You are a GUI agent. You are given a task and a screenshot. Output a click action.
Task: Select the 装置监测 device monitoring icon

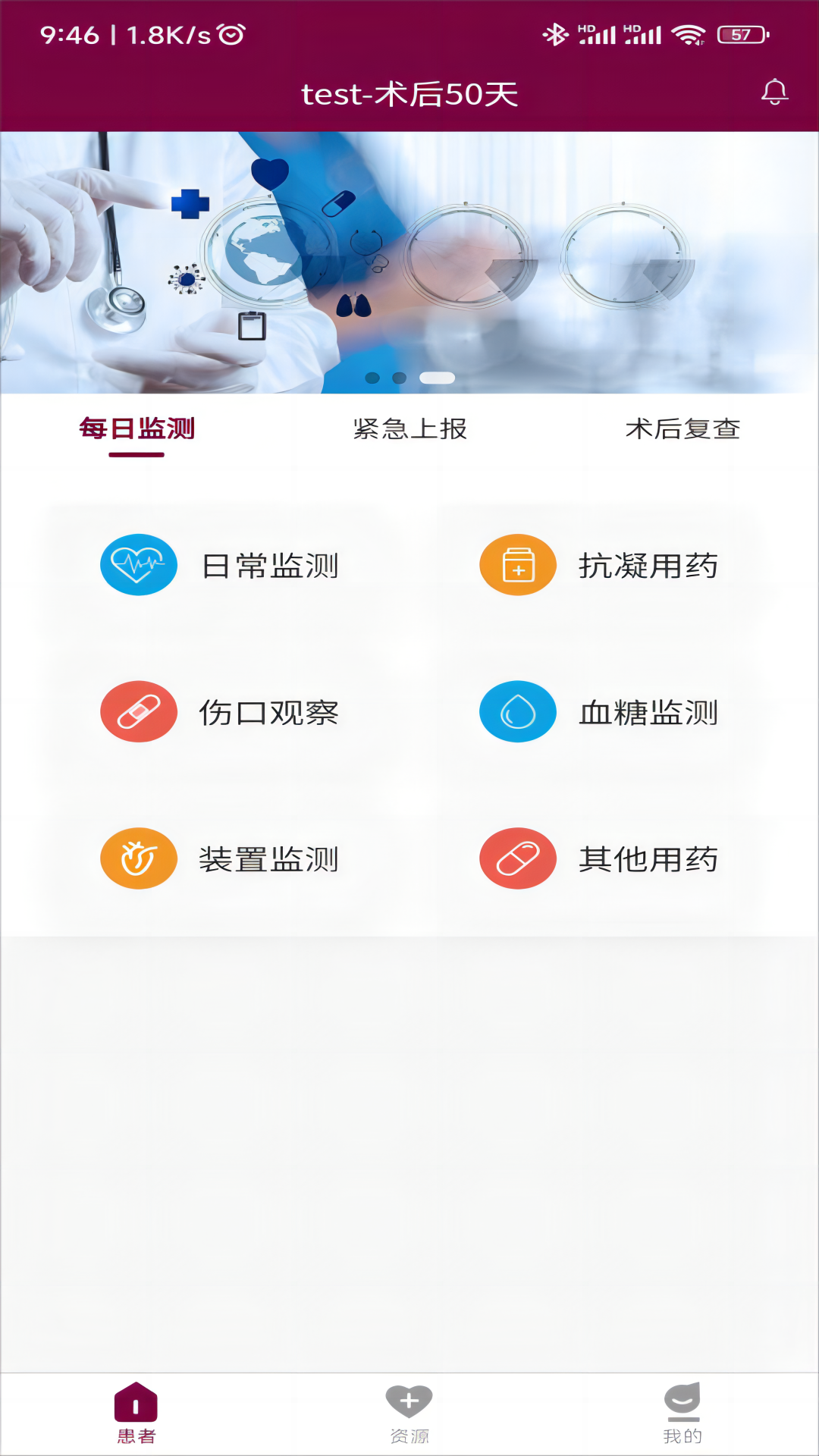[x=138, y=859]
